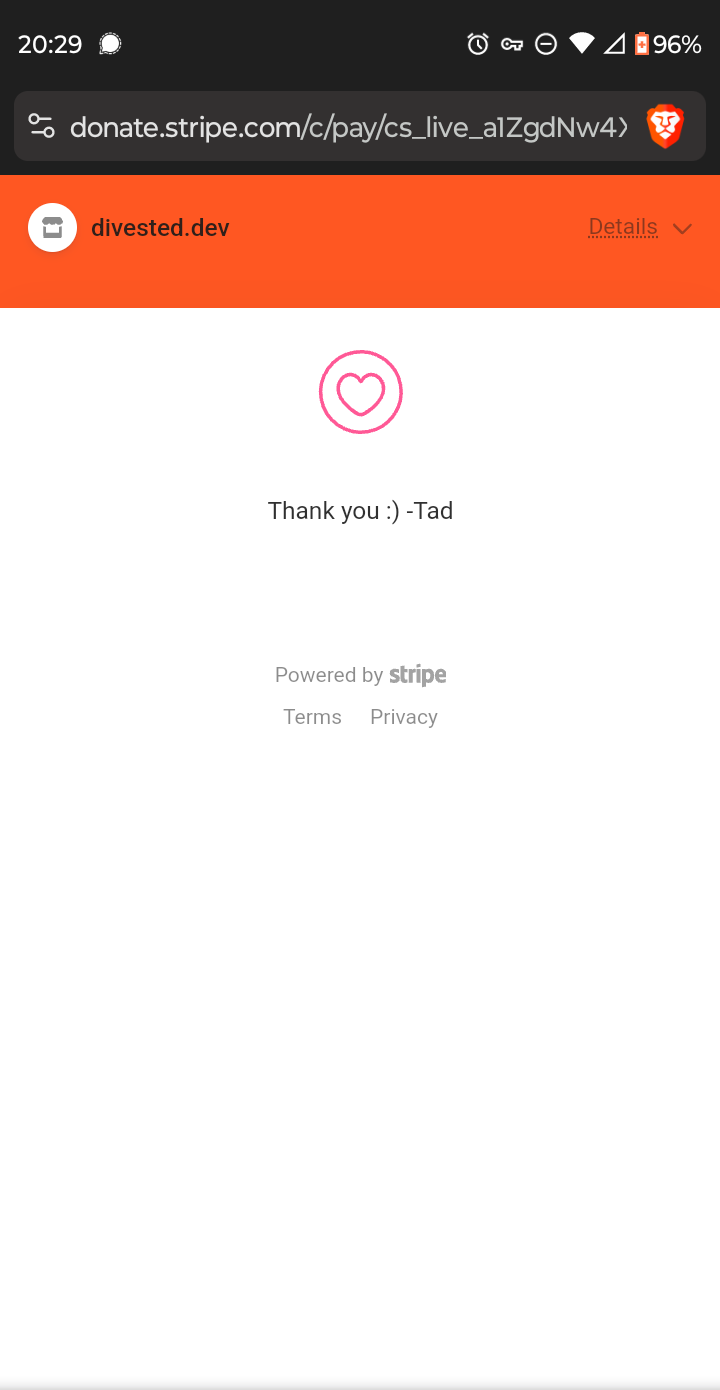The height and width of the screenshot is (1390, 720).
Task: Focus the URL address bar
Action: click(348, 127)
